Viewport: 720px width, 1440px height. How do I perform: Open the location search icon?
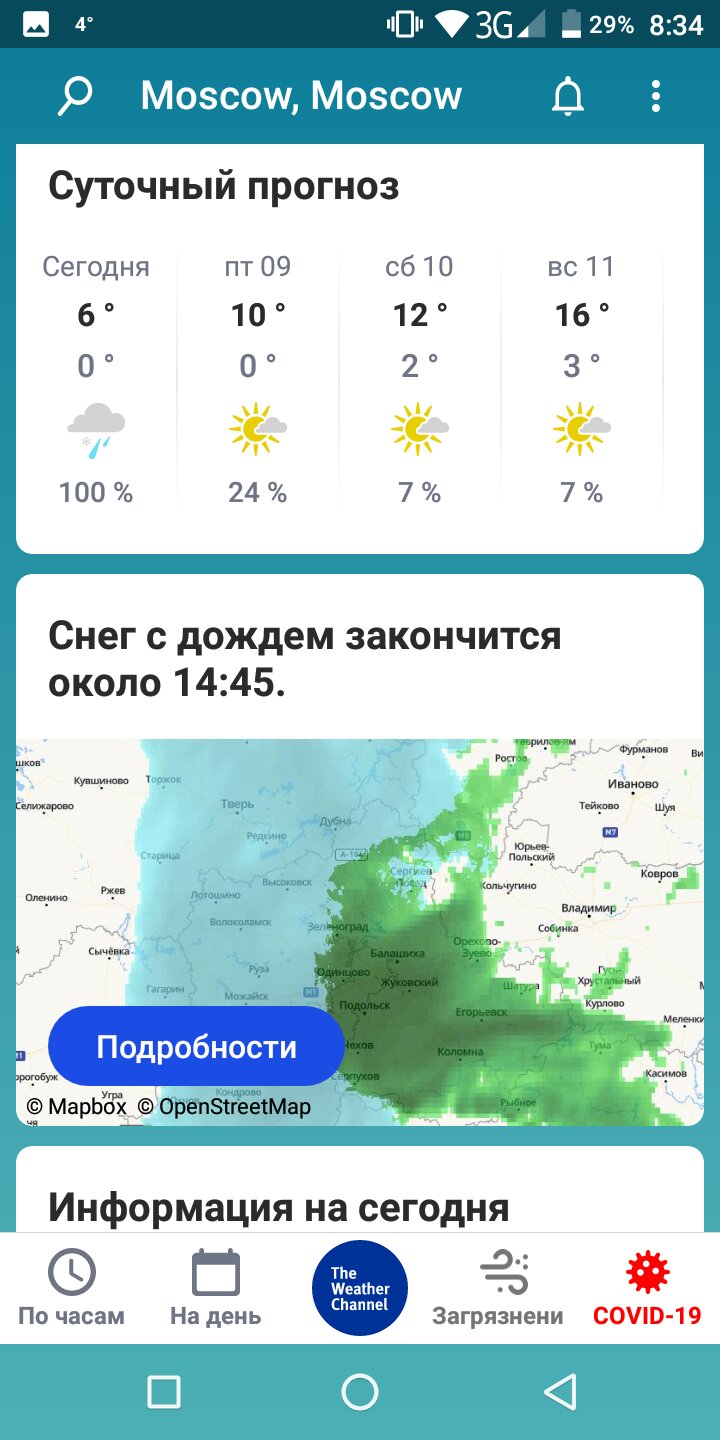pyautogui.click(x=75, y=96)
